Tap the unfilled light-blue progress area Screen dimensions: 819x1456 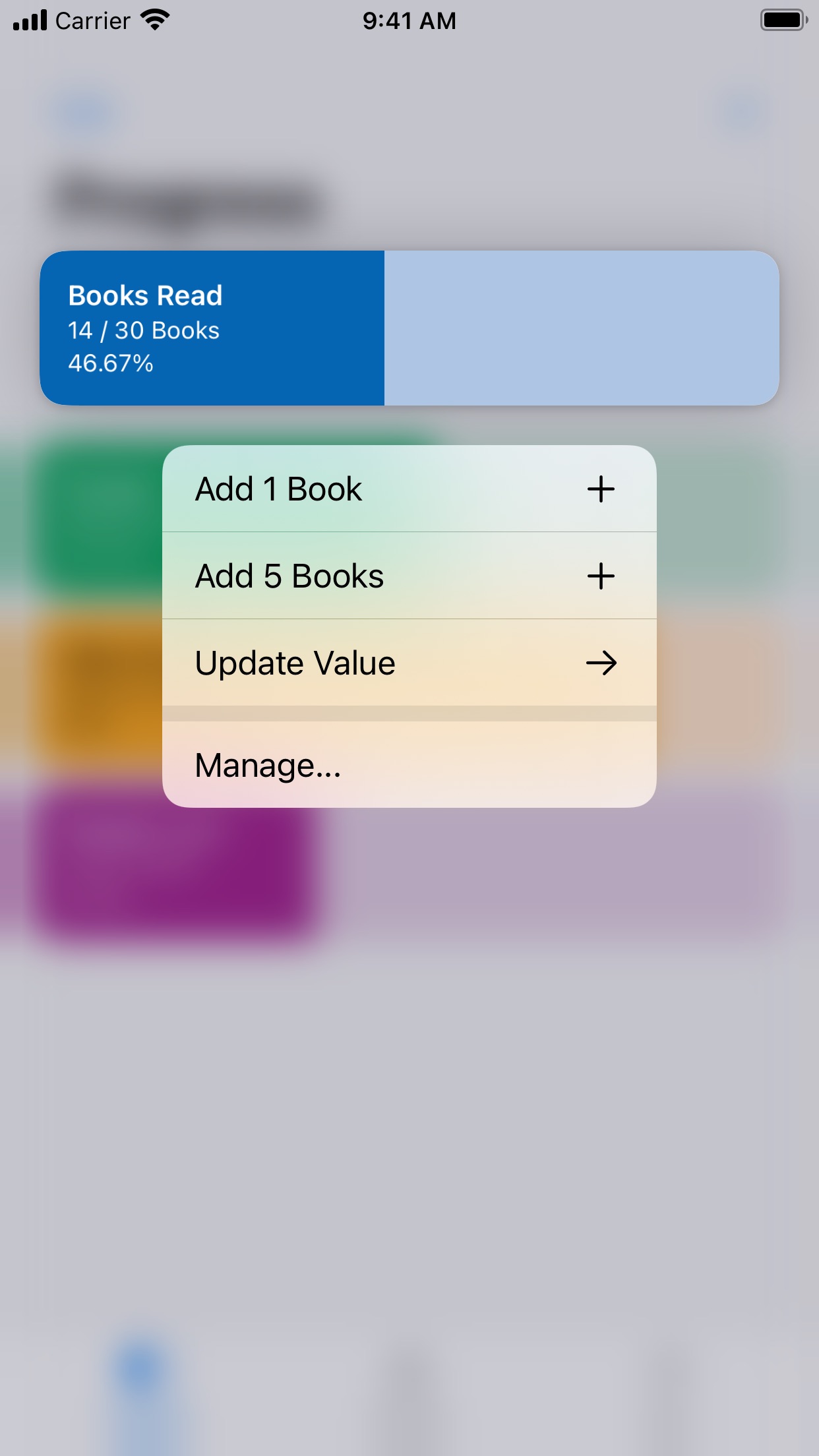coord(580,326)
